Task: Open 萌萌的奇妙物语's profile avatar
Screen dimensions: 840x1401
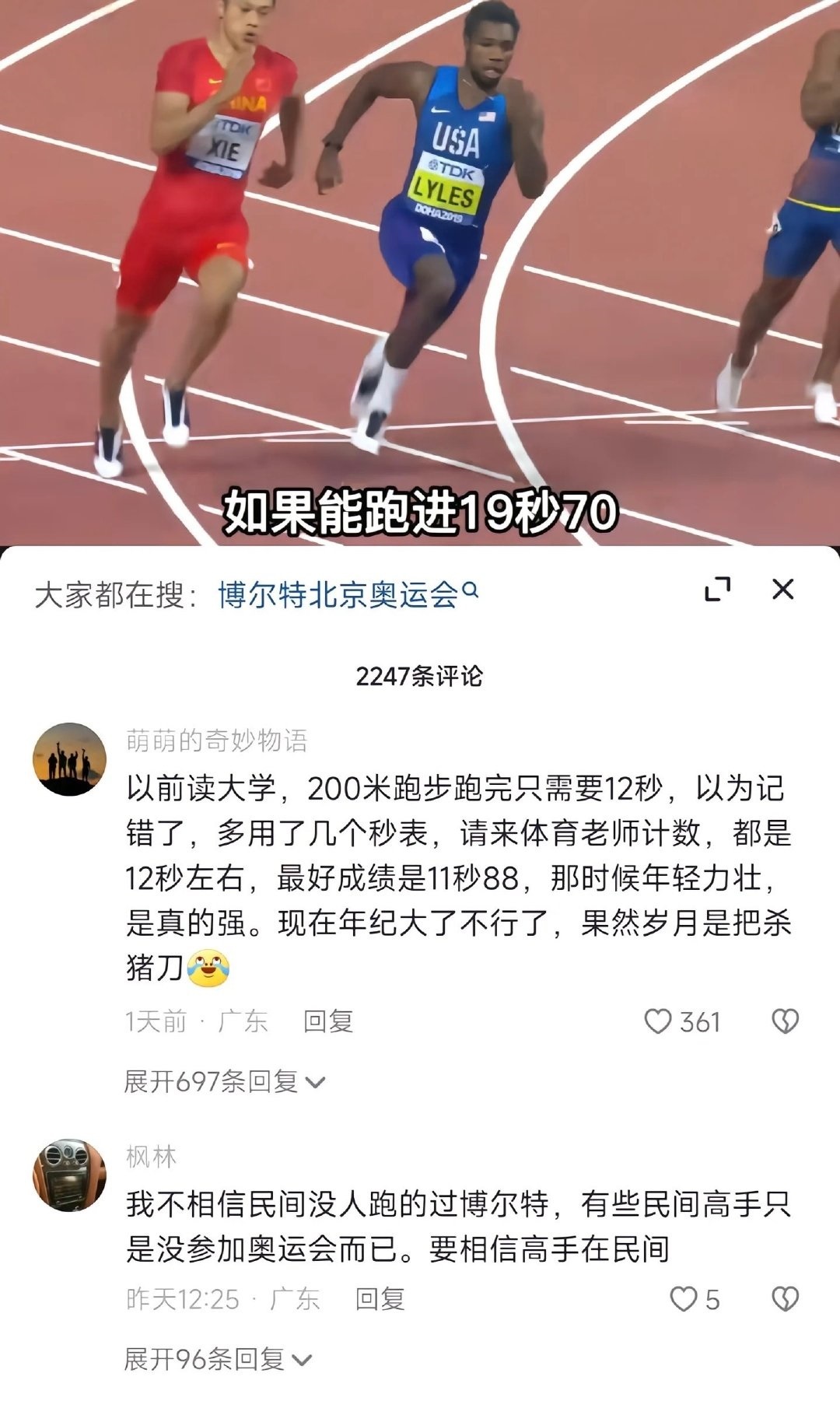Action: [69, 759]
